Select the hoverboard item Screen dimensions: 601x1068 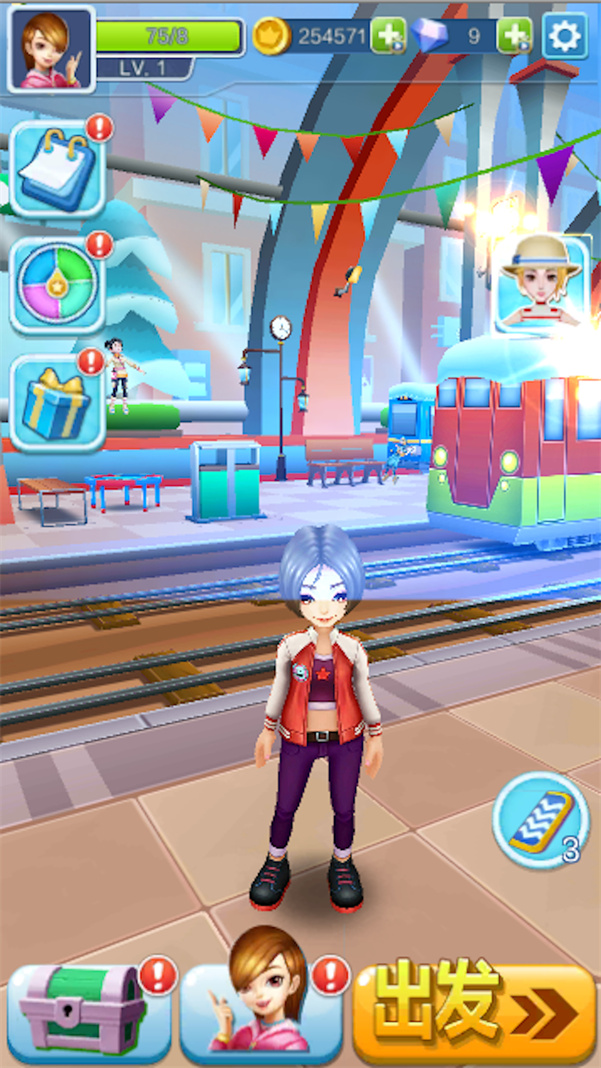[x=541, y=819]
